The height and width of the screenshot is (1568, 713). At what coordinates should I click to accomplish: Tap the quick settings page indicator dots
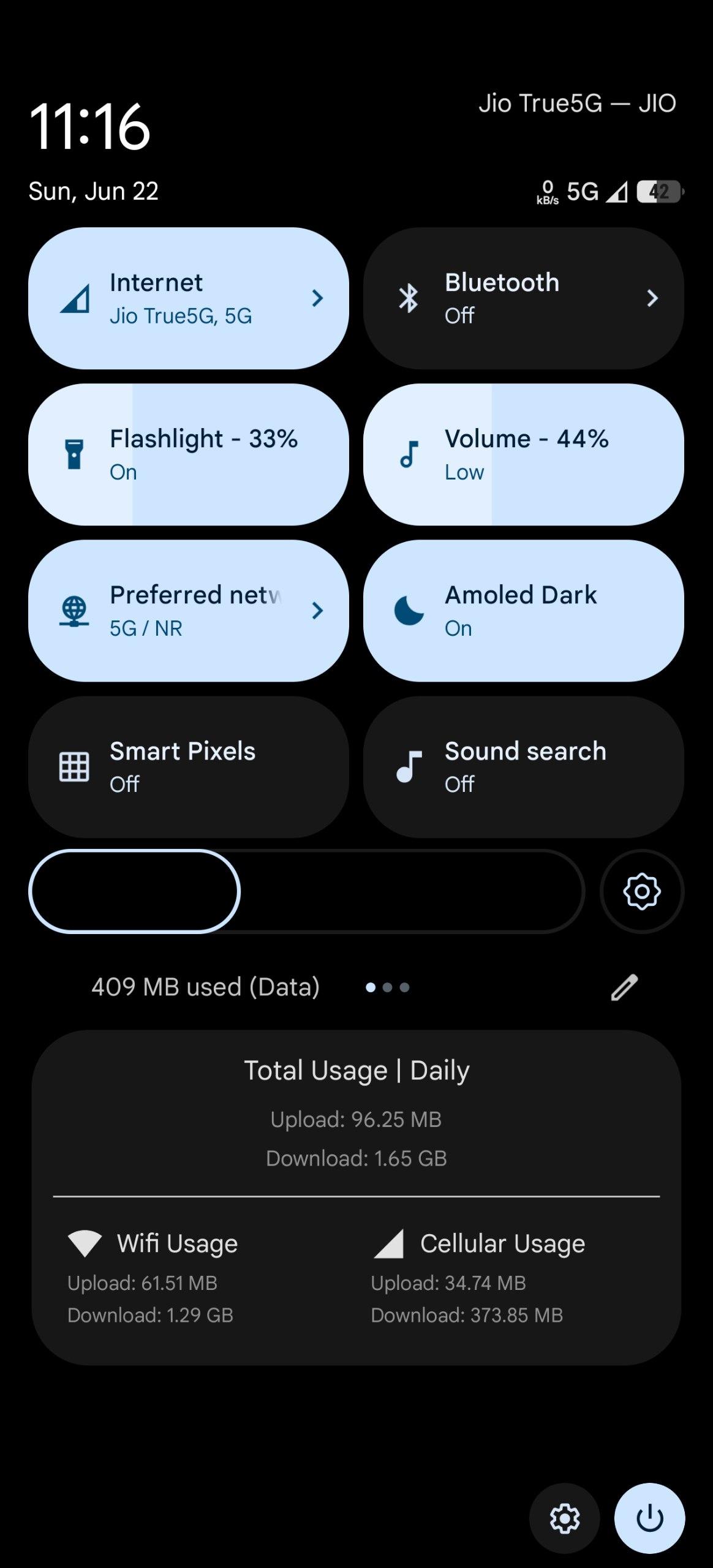[387, 987]
